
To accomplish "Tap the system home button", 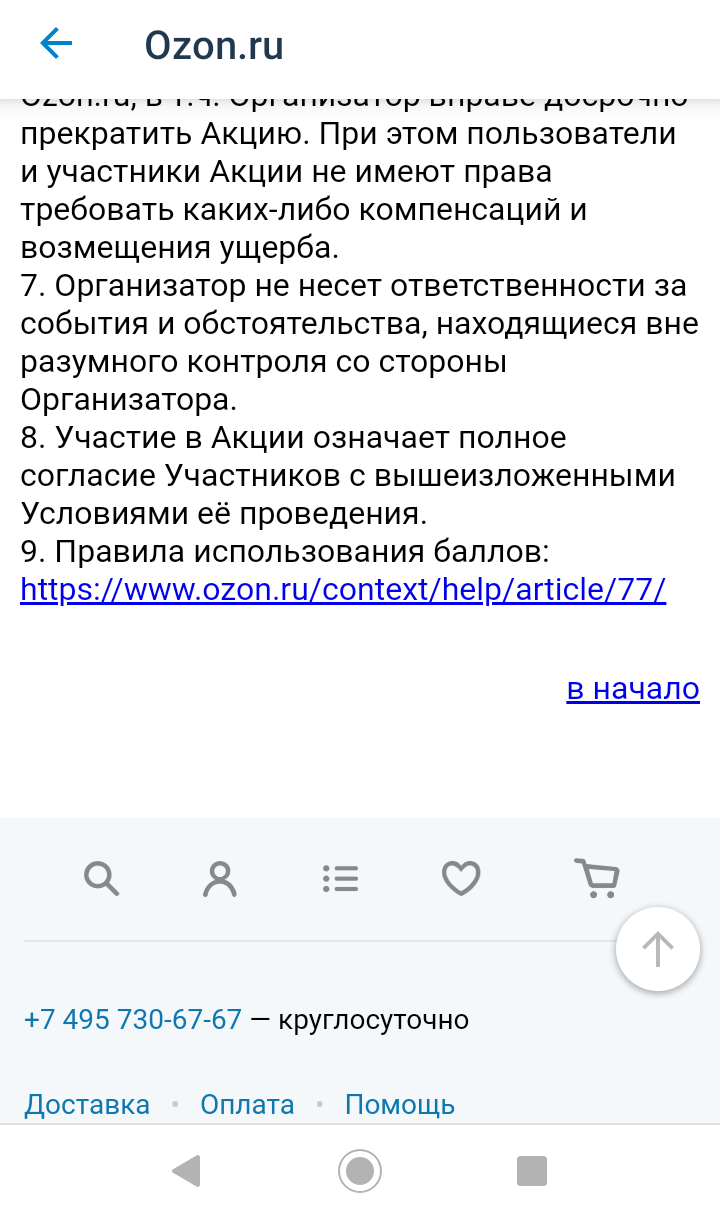I will [x=360, y=1171].
